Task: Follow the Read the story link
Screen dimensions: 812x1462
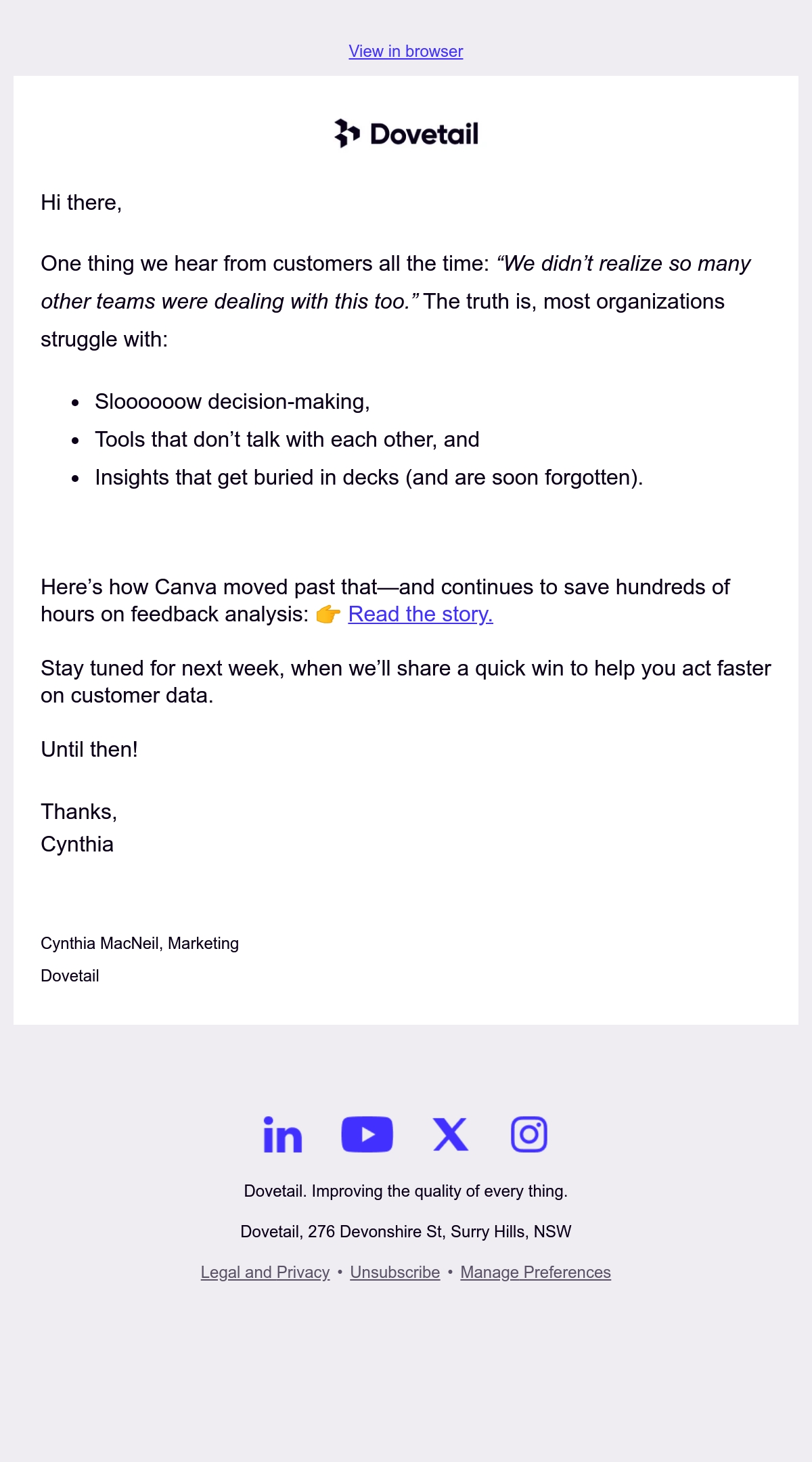Action: (x=420, y=614)
